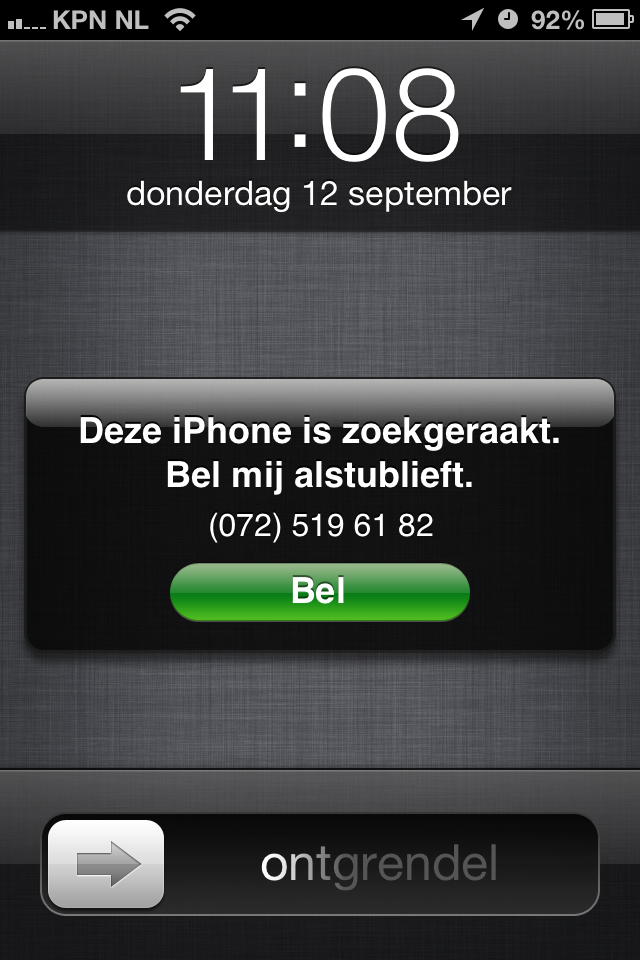
Task: Tap the green Bel button
Action: 319,592
